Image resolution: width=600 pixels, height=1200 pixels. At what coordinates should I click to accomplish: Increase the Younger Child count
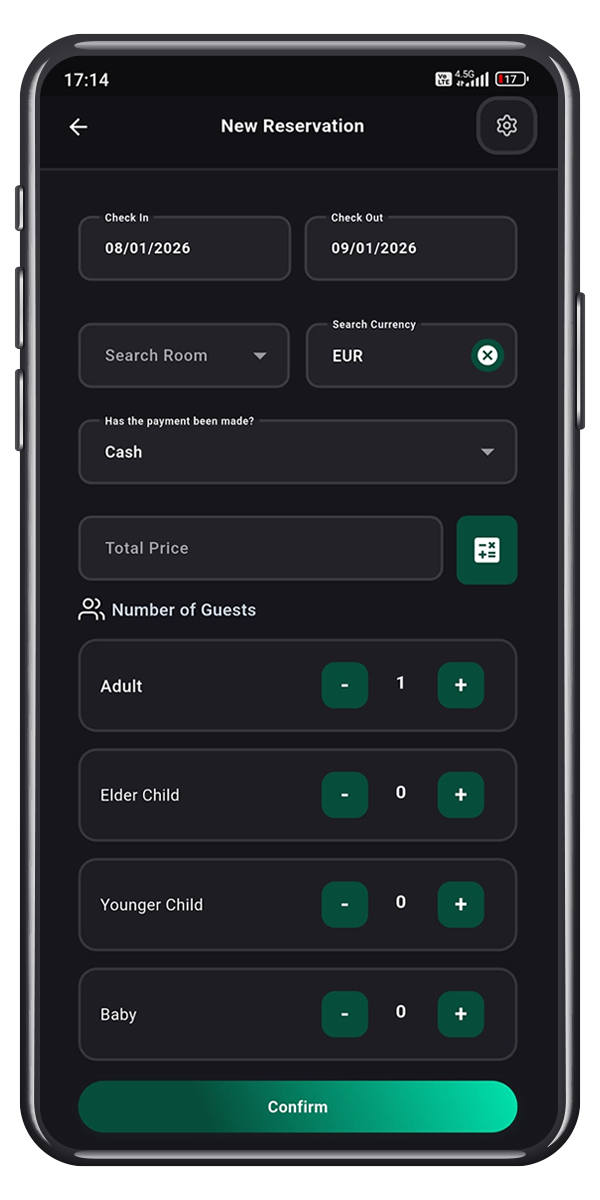pyautogui.click(x=461, y=904)
